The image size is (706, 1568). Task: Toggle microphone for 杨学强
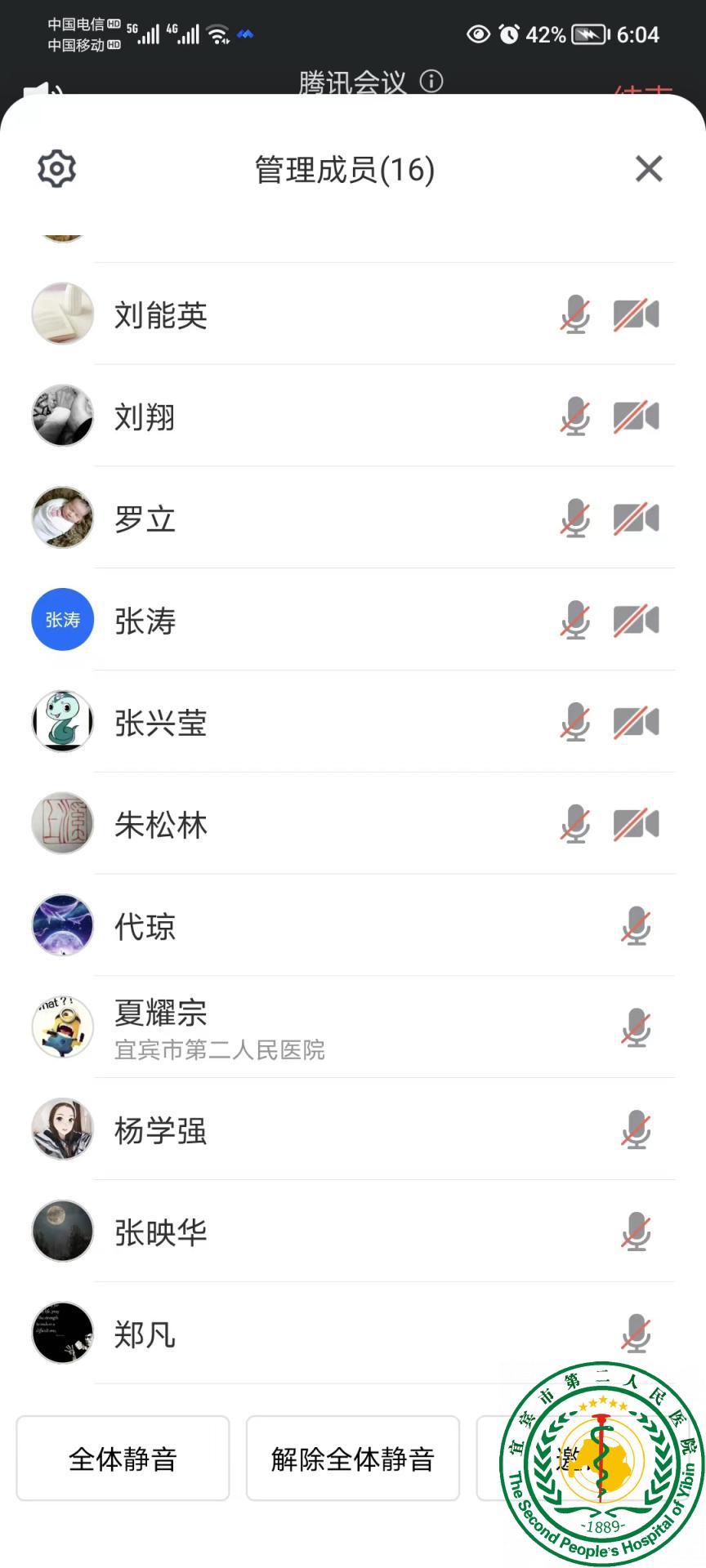point(636,1130)
